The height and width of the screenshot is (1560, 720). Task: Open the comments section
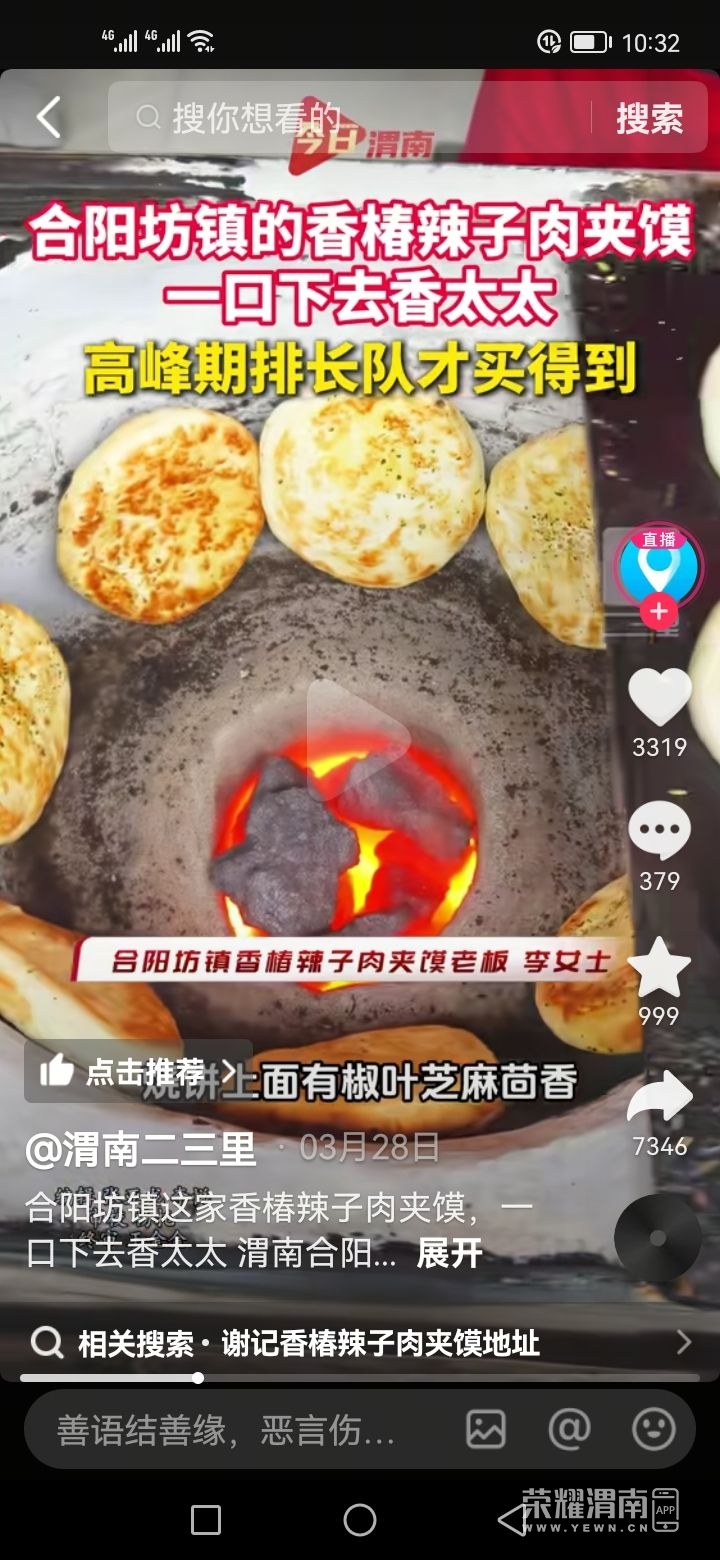659,832
